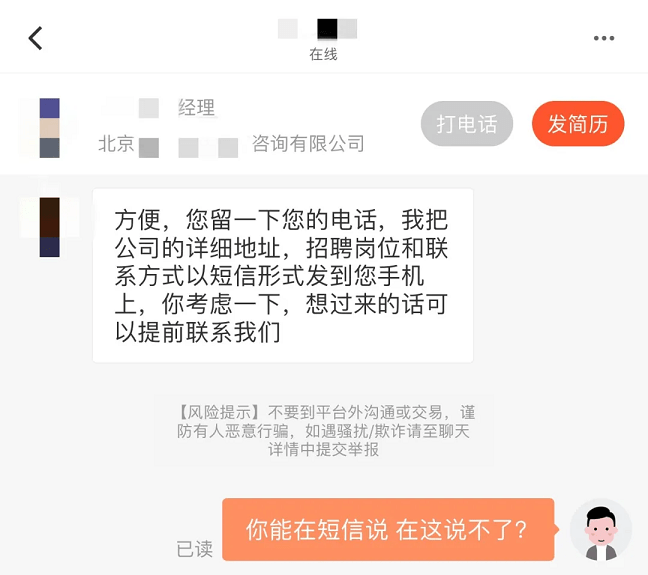
Task: Tap the 打电话 call button
Action: click(467, 124)
